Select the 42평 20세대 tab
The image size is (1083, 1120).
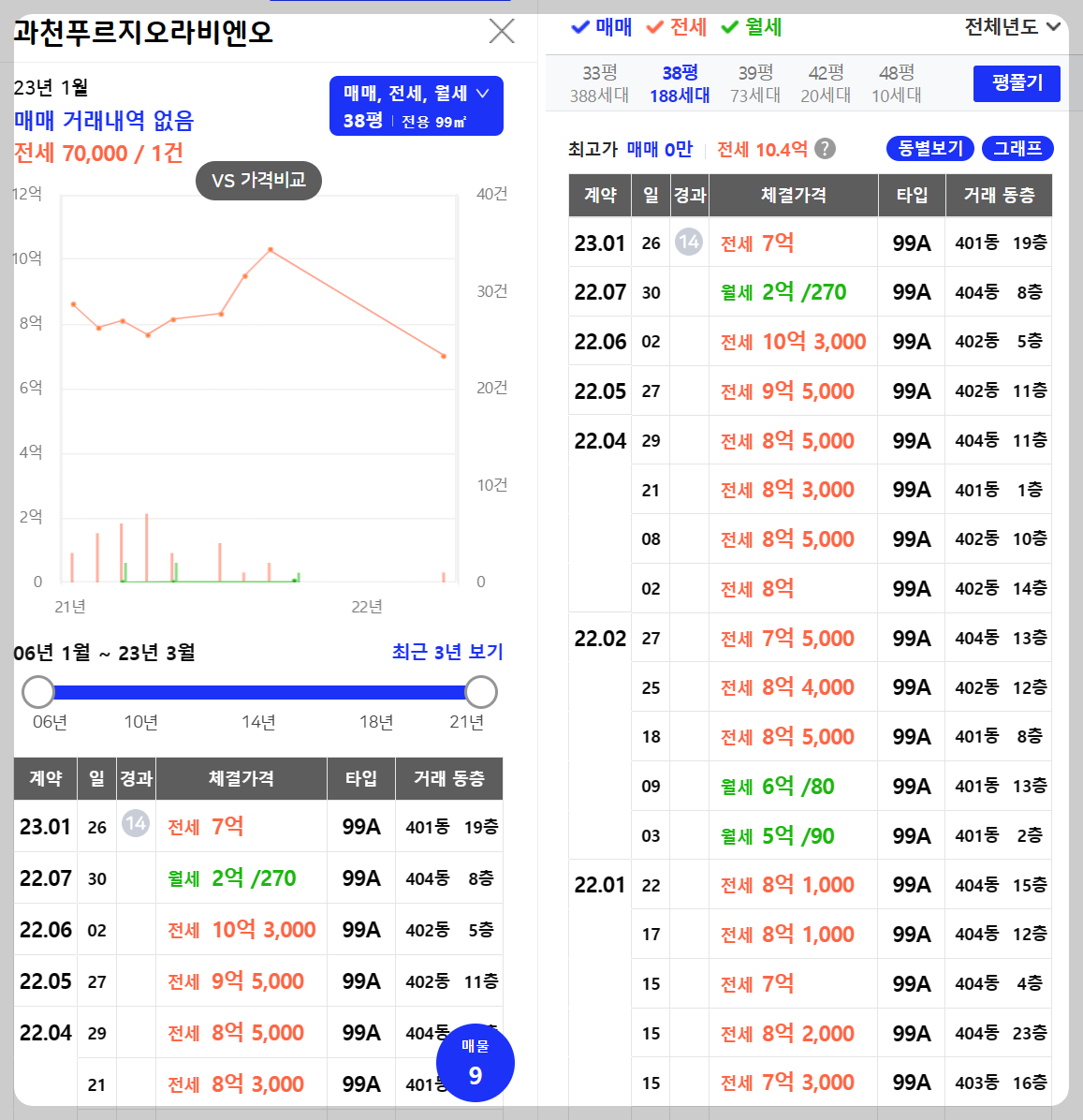click(827, 81)
